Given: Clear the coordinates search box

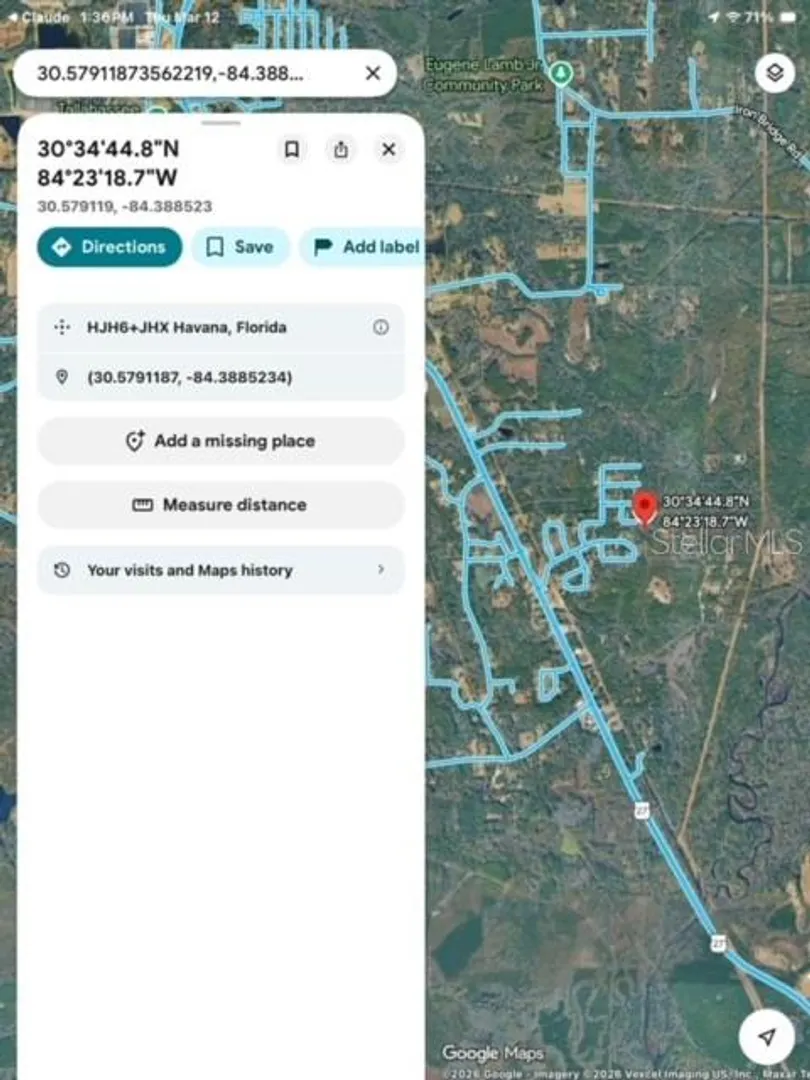Looking at the screenshot, I should coord(373,73).
